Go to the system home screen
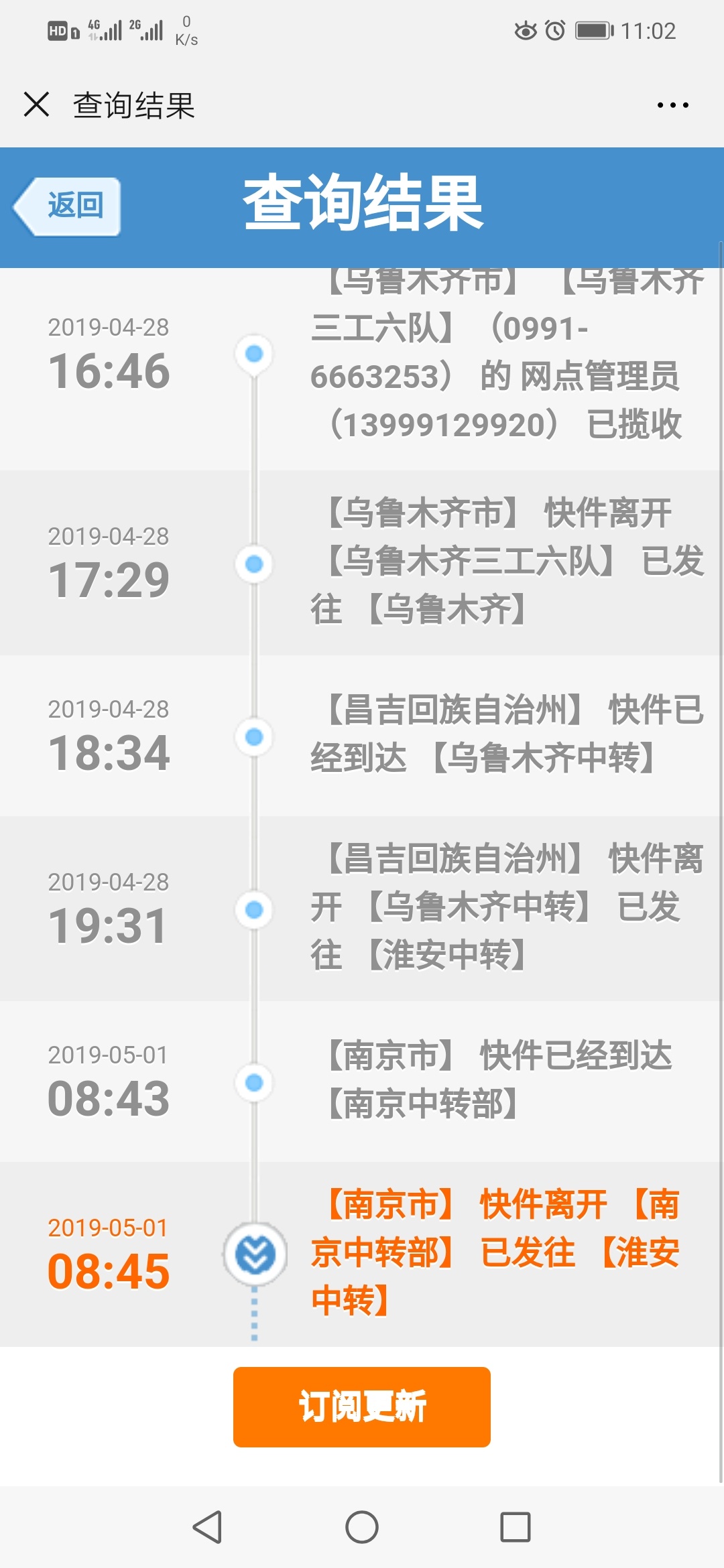The height and width of the screenshot is (1568, 724). click(362, 1527)
